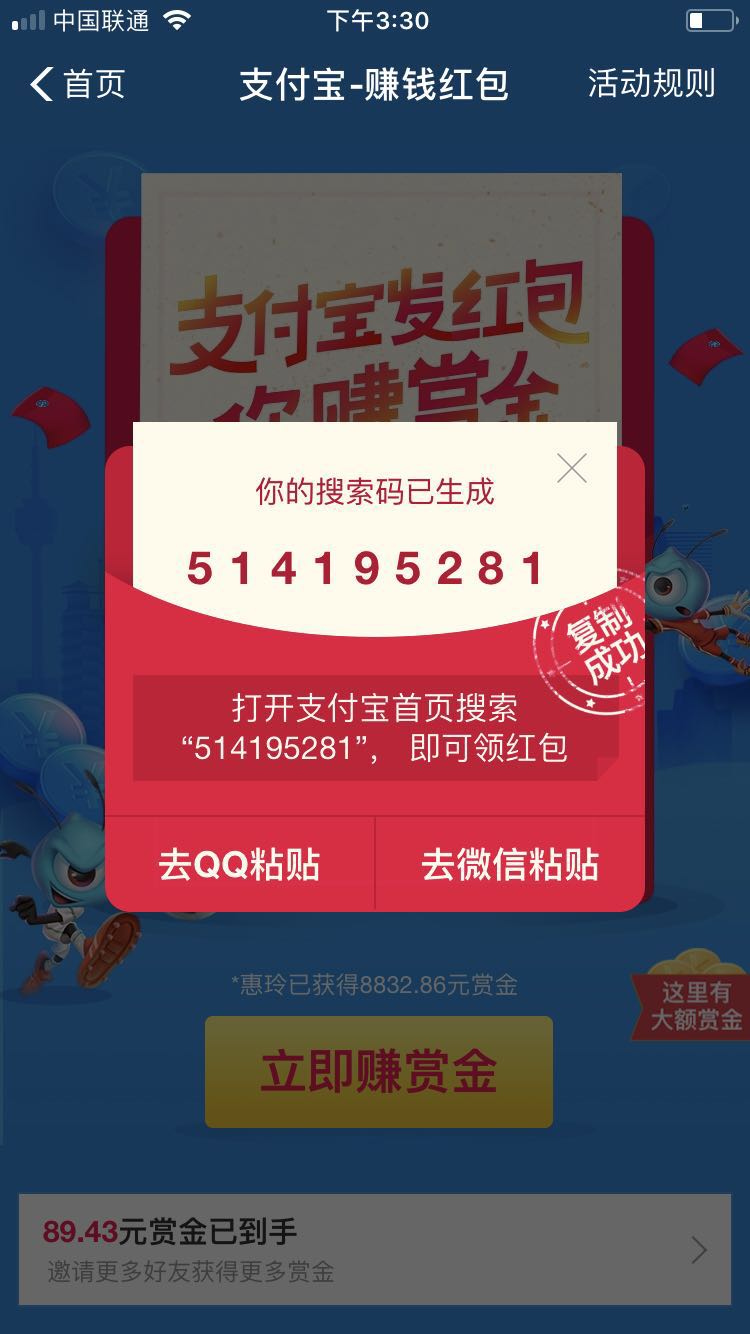Tap 去QQ粘贴 button

[240, 865]
